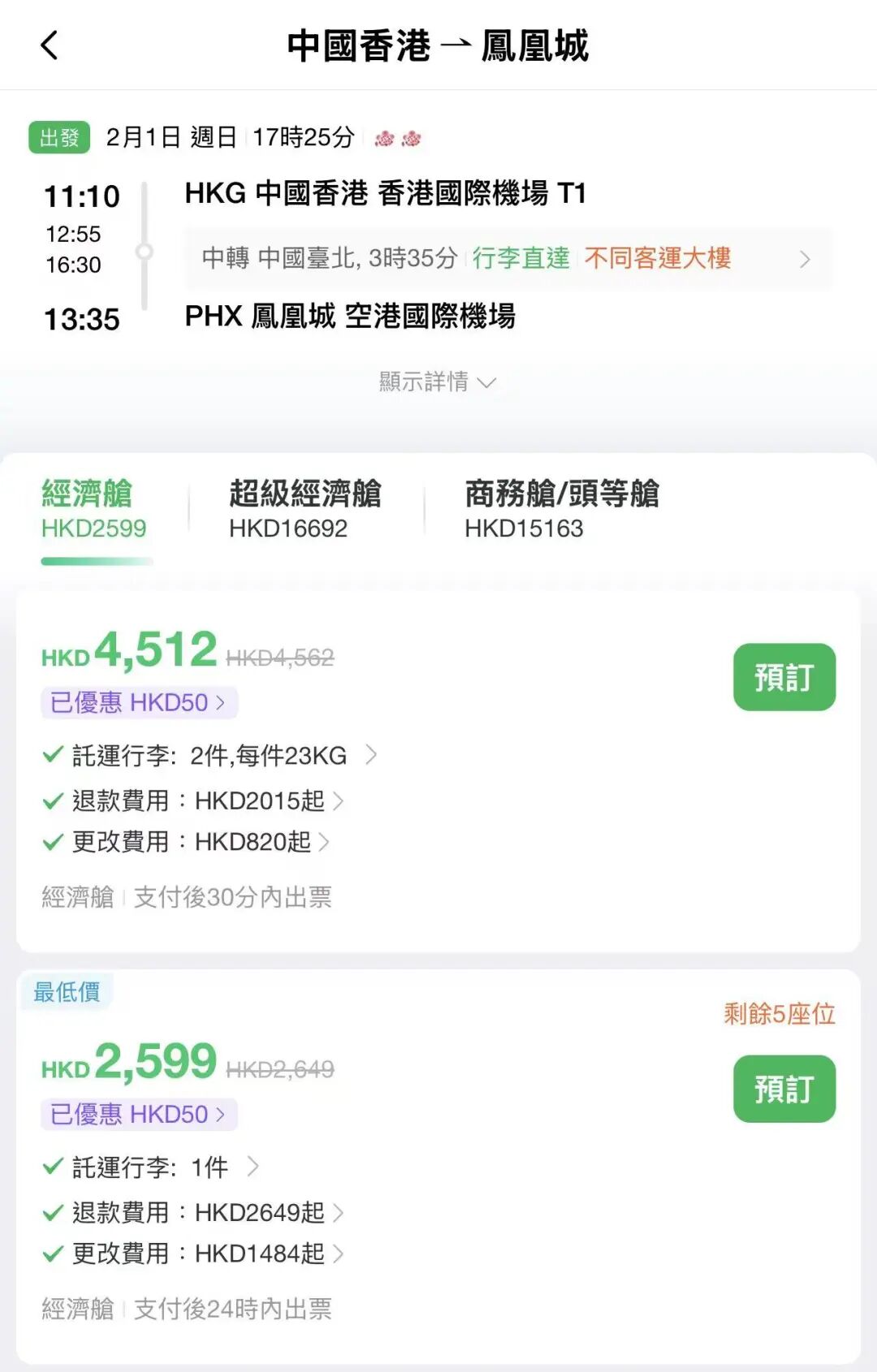This screenshot has width=877, height=1372.
Task: Book the HKD 4,512 fare
Action: [784, 677]
